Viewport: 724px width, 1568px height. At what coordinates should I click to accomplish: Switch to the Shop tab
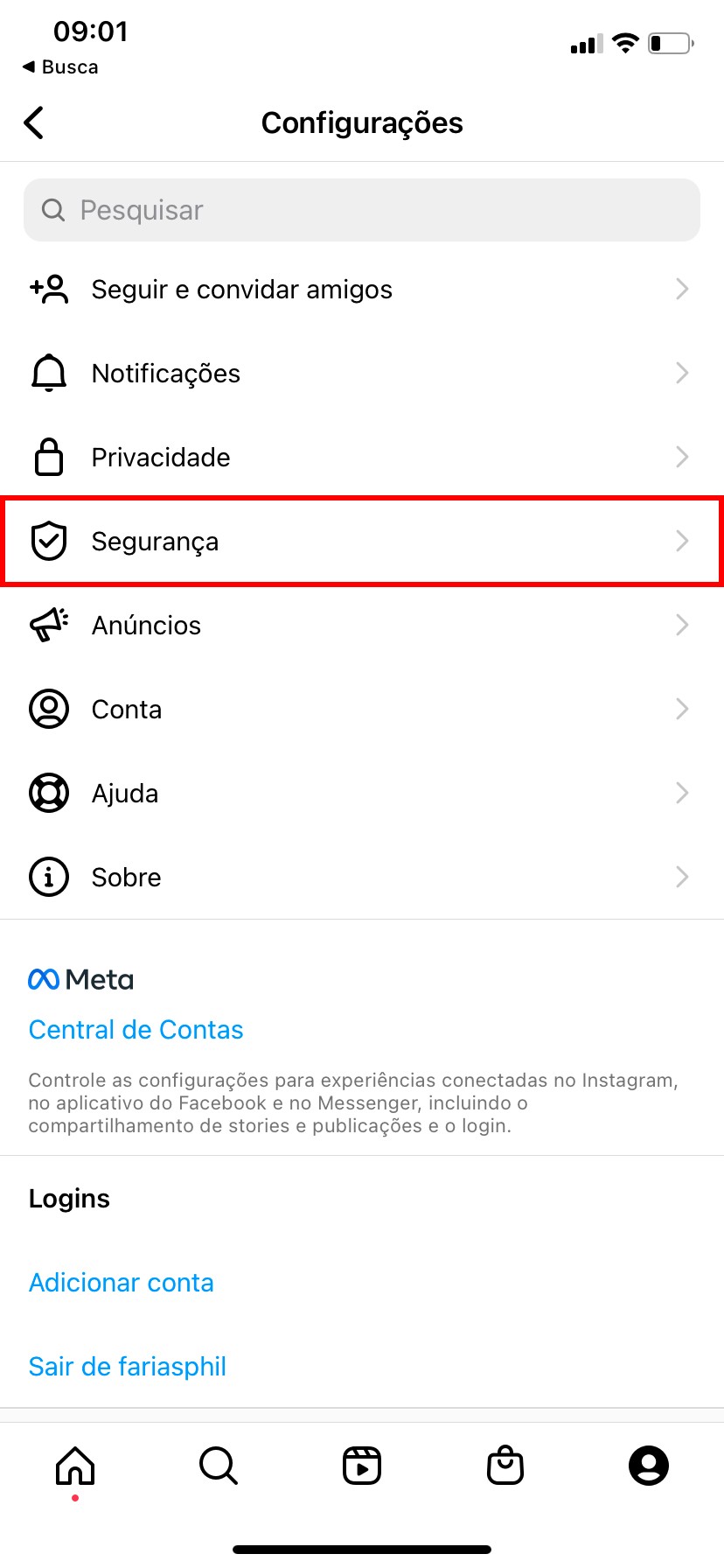505,1466
